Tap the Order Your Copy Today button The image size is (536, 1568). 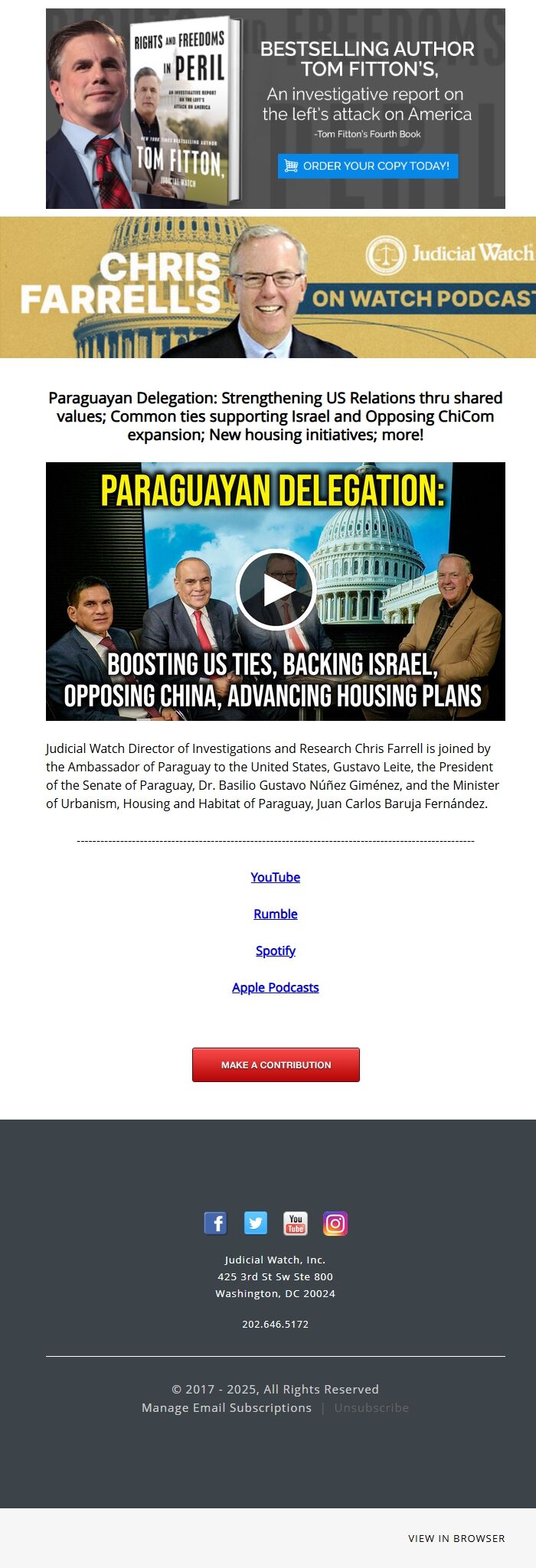[368, 166]
